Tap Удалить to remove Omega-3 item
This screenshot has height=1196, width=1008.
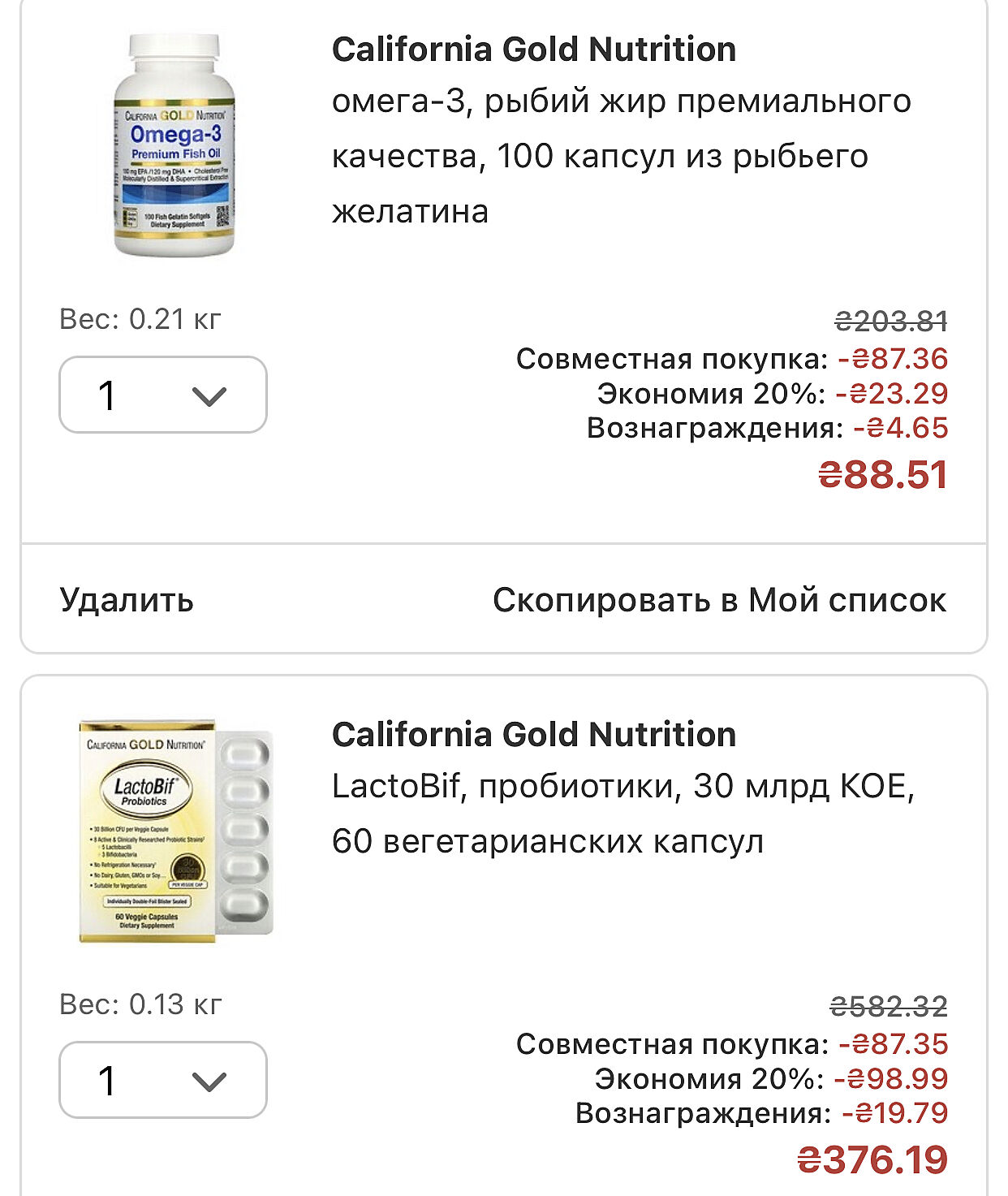coord(127,600)
